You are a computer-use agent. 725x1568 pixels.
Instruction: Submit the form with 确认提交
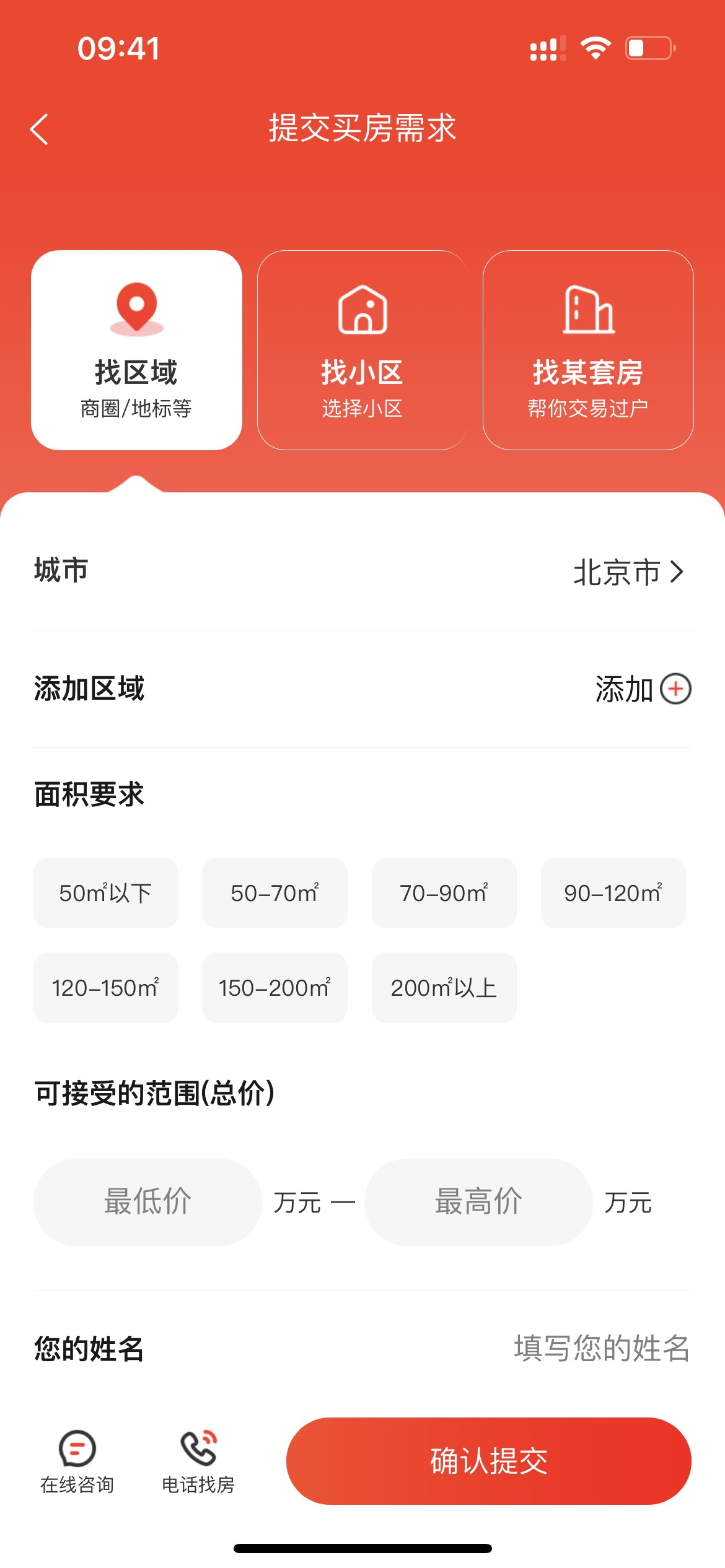click(488, 1461)
